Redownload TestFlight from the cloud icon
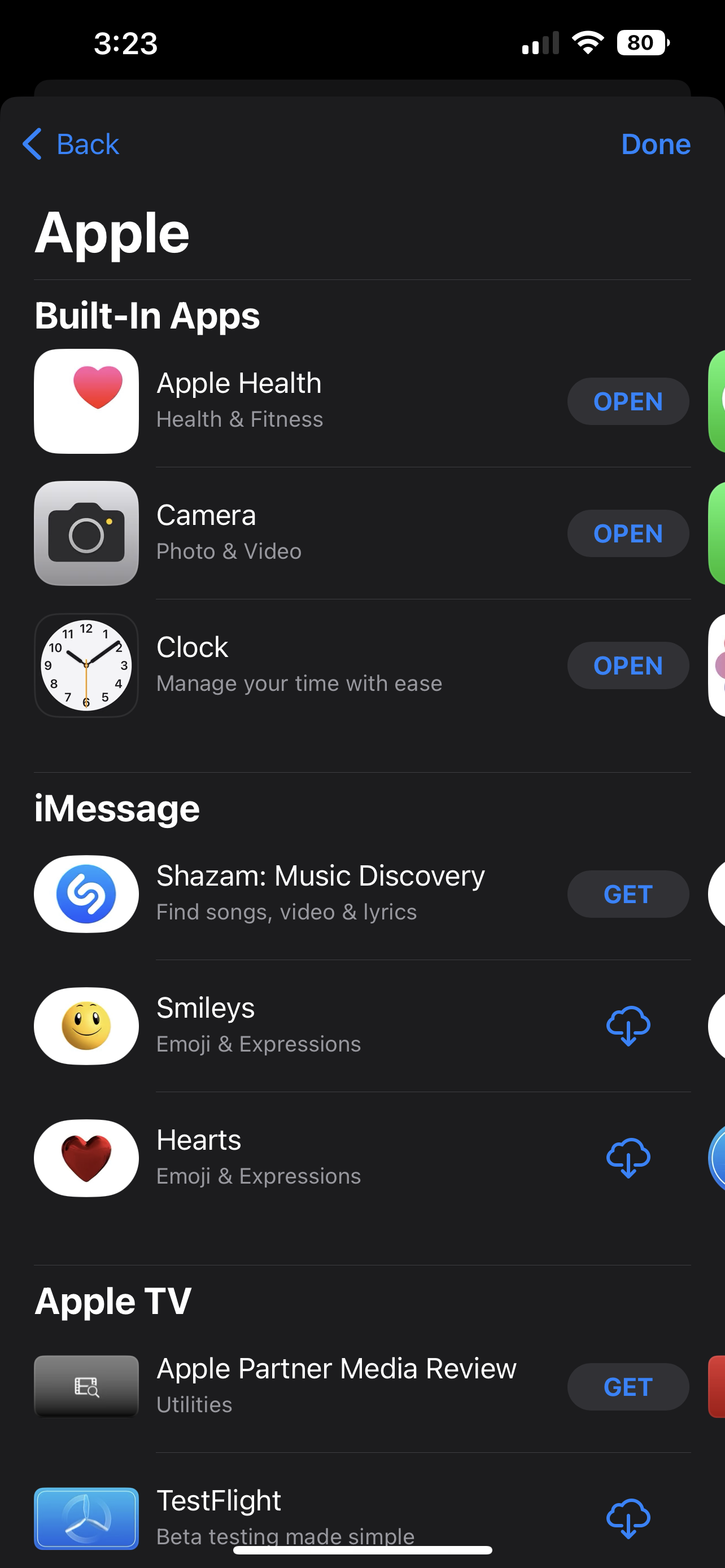Viewport: 725px width, 1568px height. pyautogui.click(x=628, y=1518)
